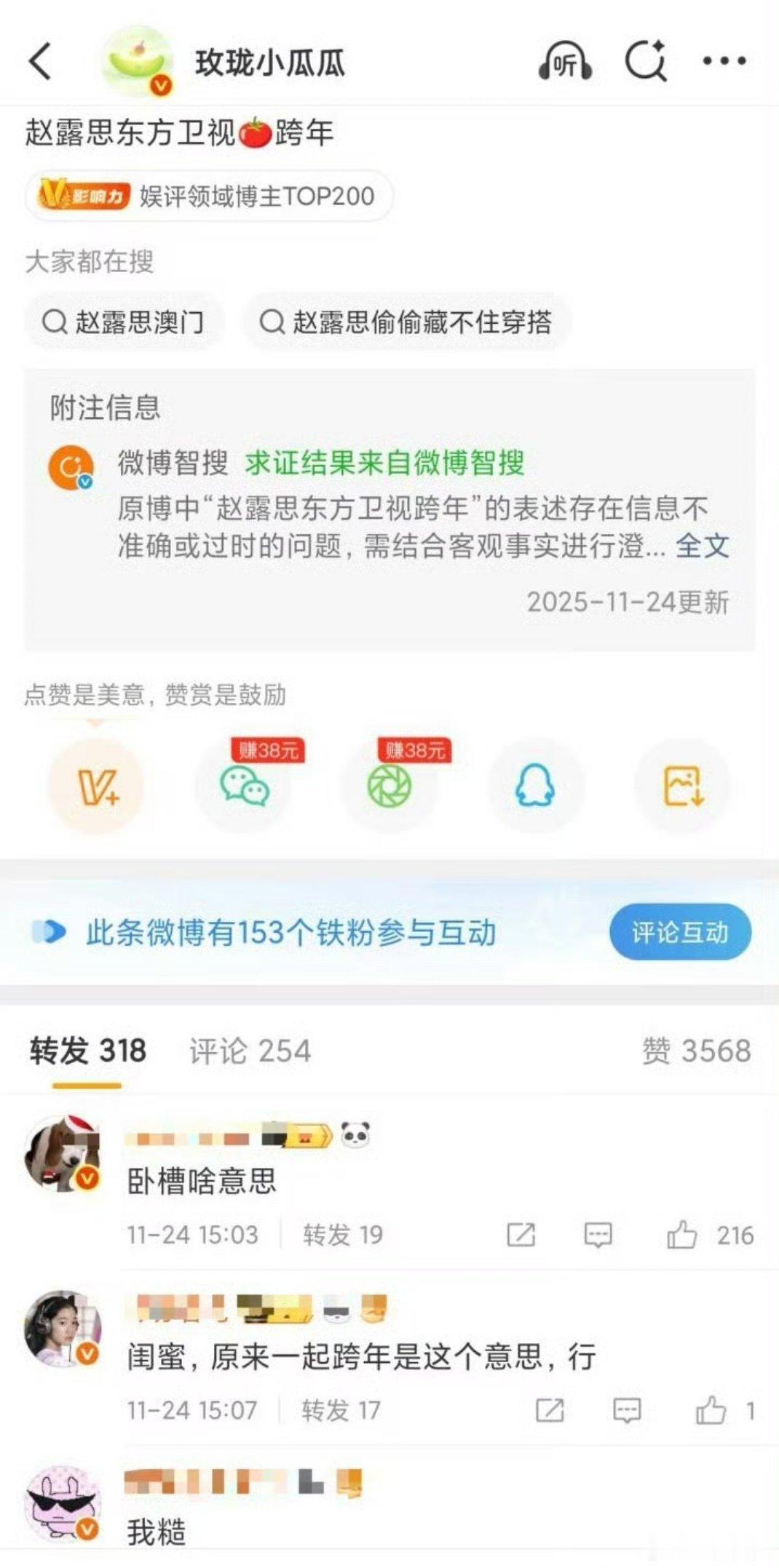Image resolution: width=779 pixels, height=1568 pixels.
Task: Save post as image via download icon
Action: tap(681, 786)
